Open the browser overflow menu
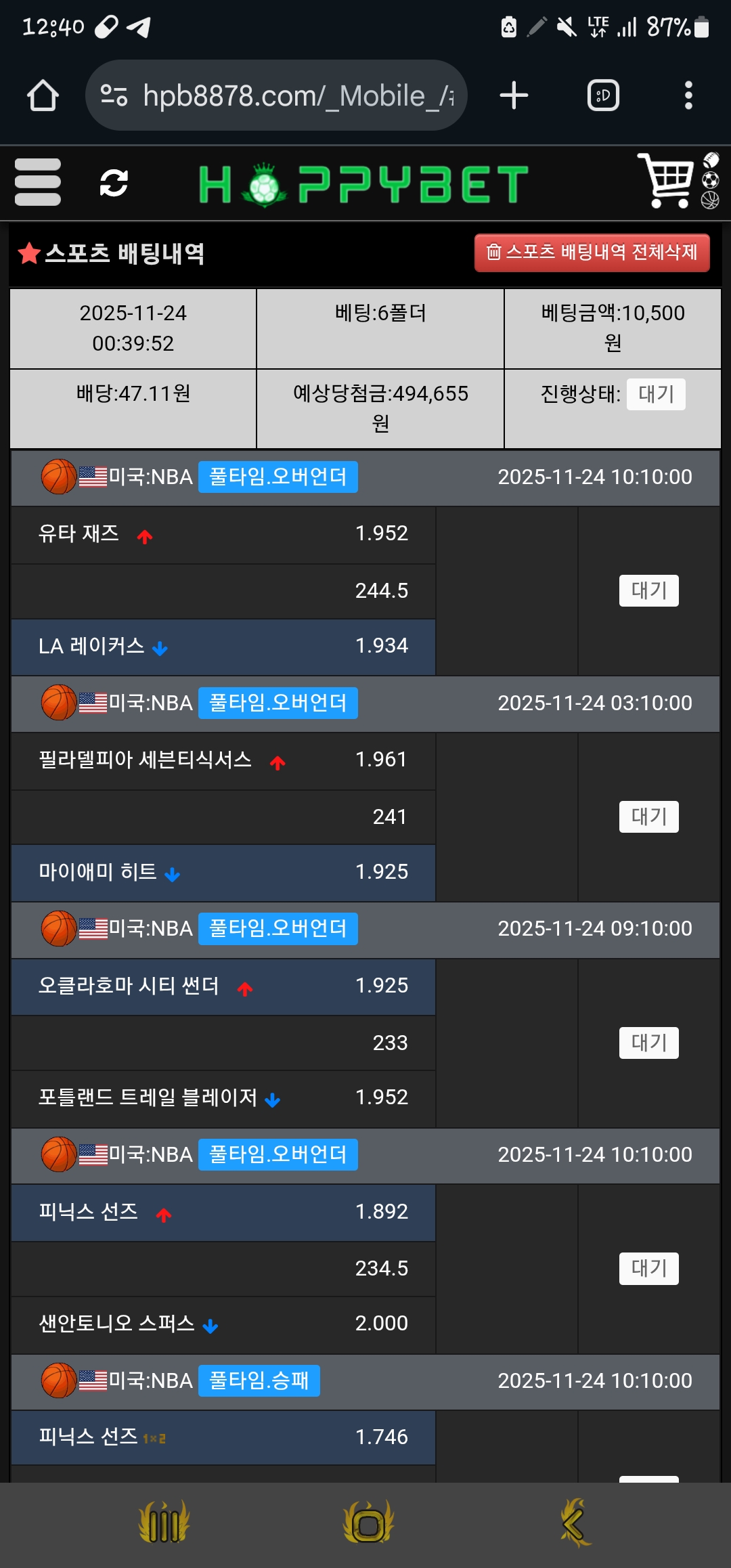Viewport: 731px width, 1568px height. point(688,95)
